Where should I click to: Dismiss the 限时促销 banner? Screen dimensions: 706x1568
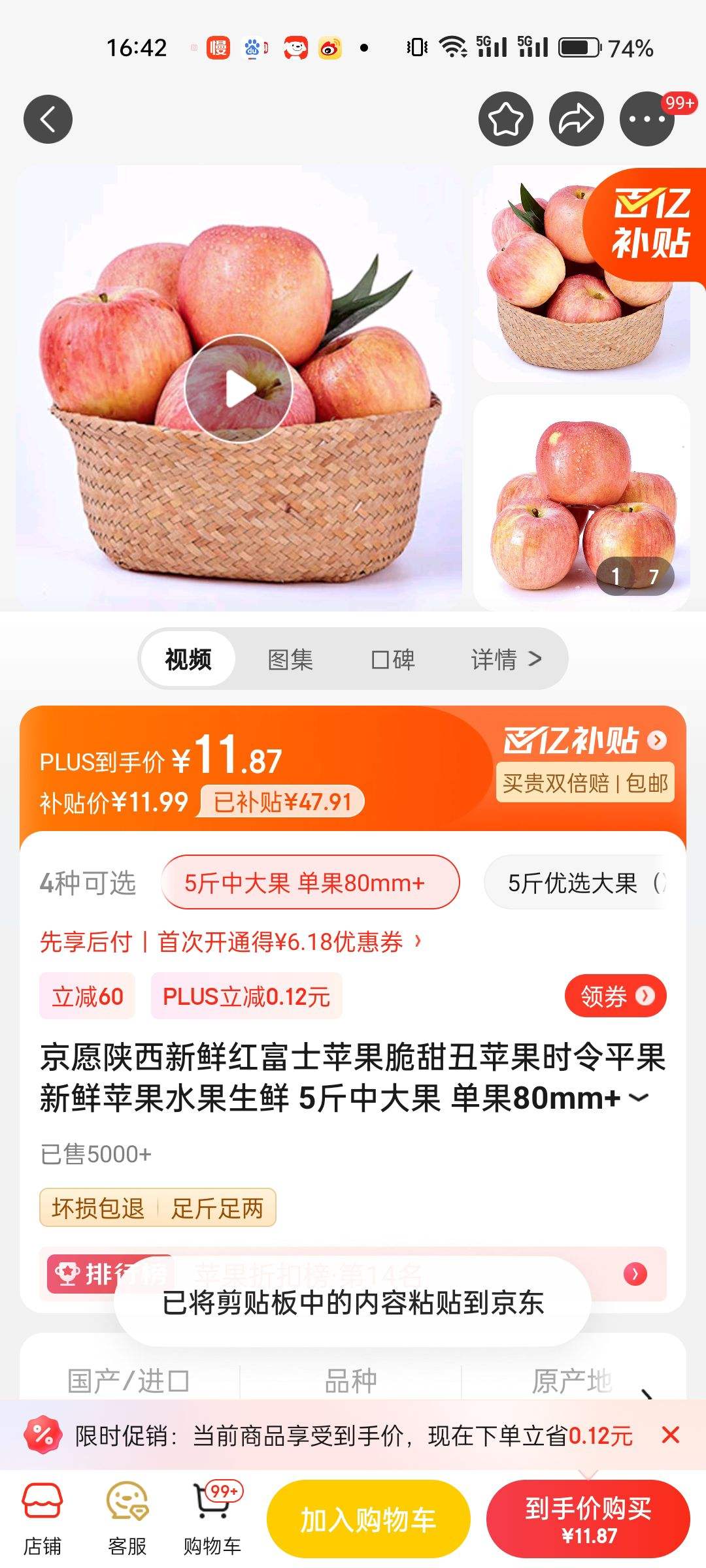tap(671, 1435)
